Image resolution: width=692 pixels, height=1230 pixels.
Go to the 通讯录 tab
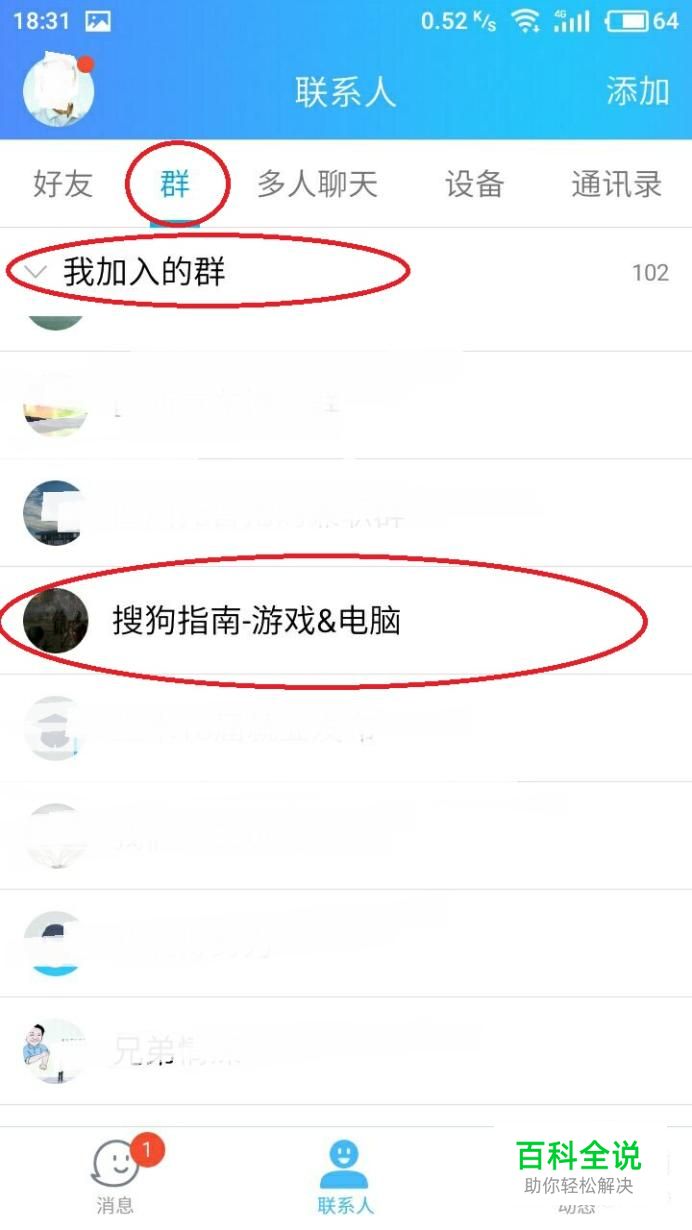point(616,184)
